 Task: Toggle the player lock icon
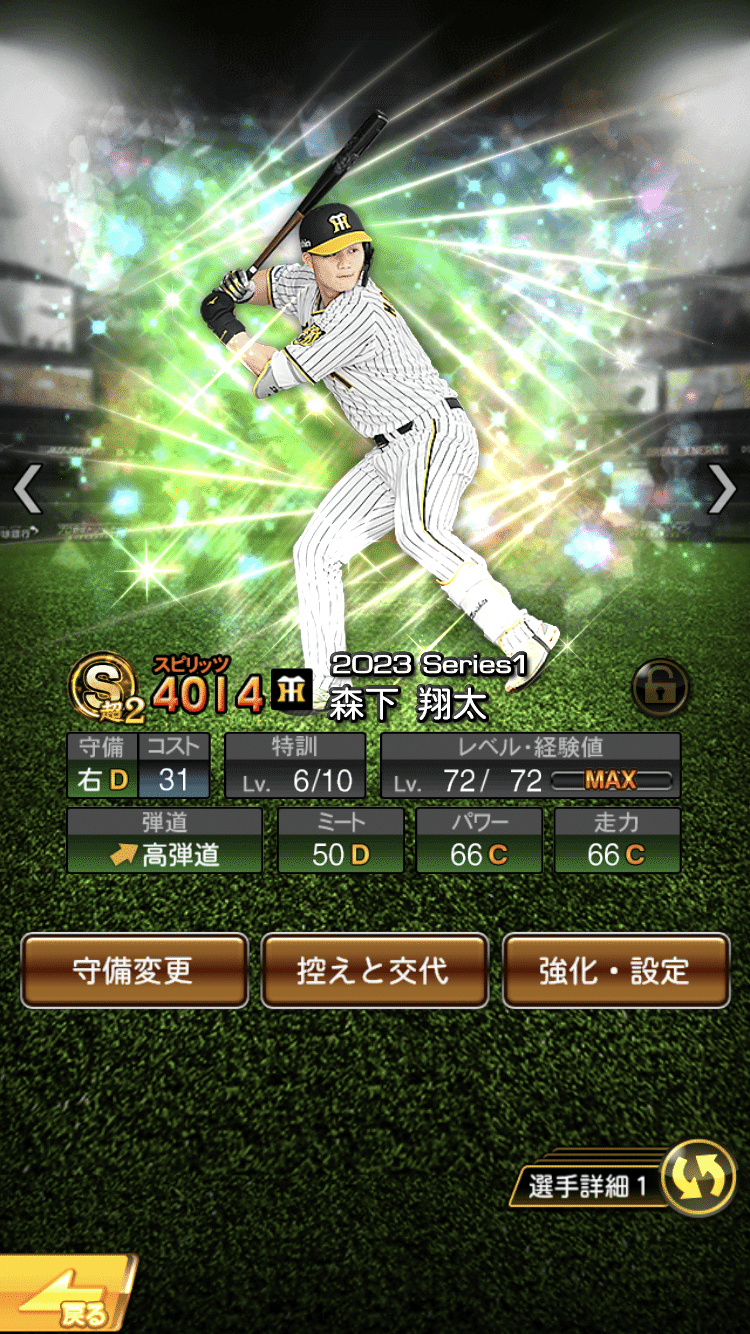click(659, 688)
